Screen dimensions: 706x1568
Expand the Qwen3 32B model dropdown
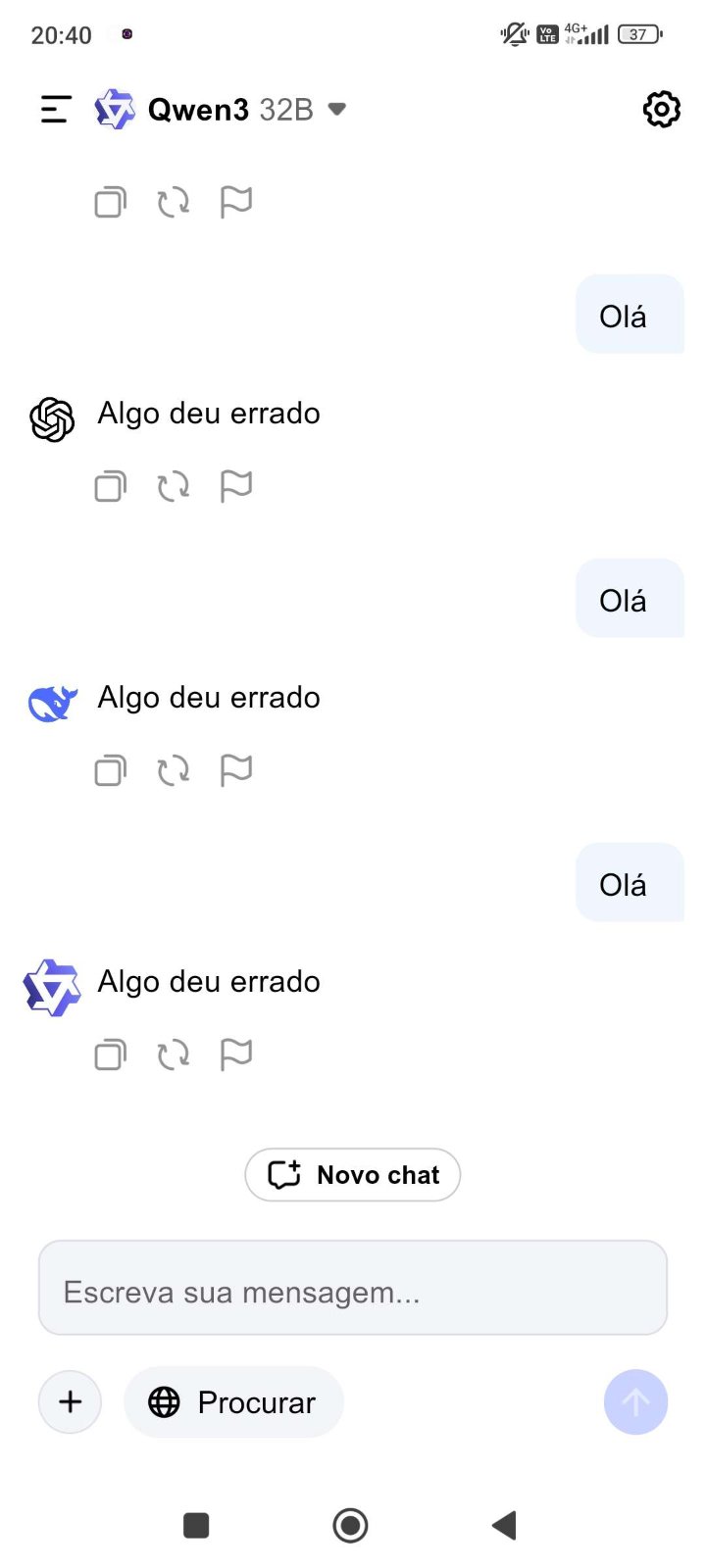click(336, 109)
